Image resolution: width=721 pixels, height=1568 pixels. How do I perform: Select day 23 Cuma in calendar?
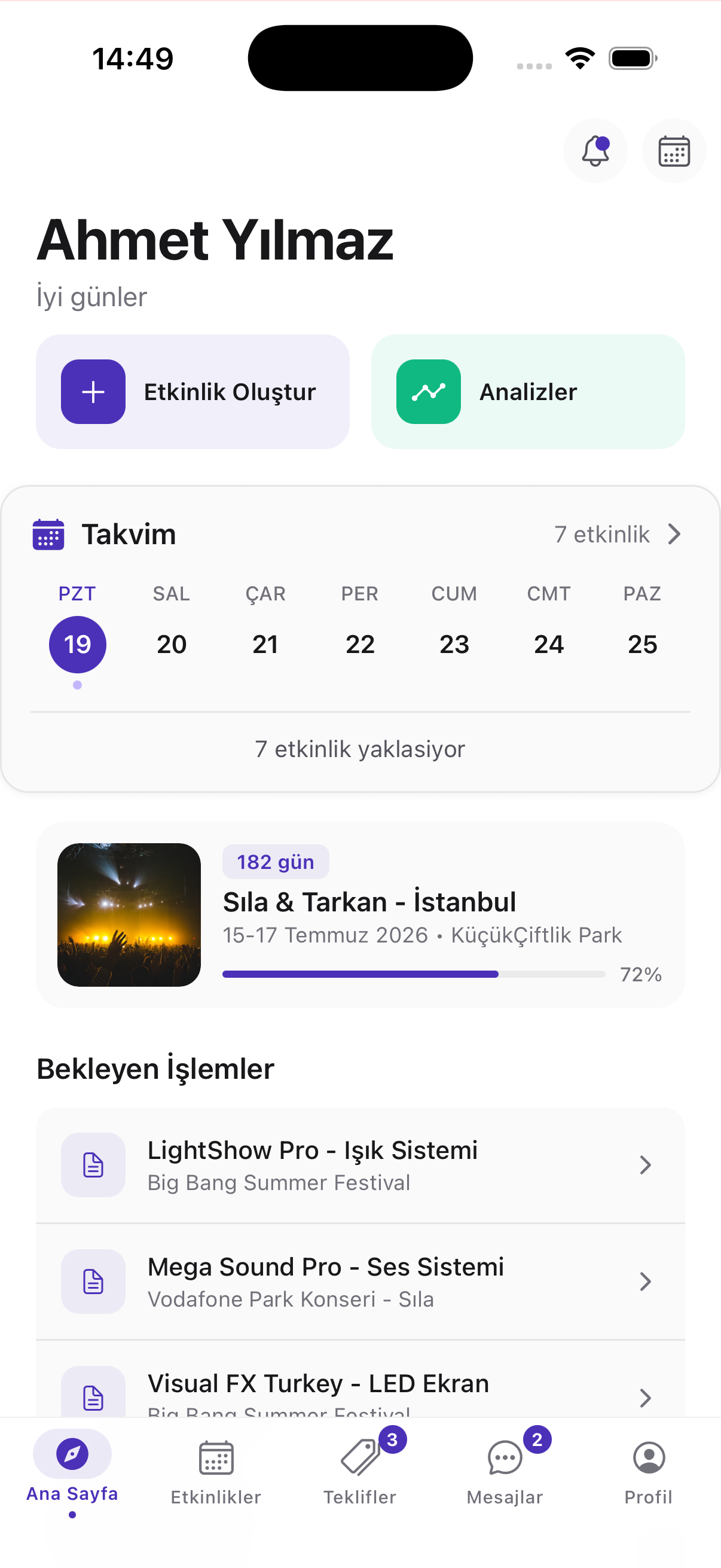454,644
